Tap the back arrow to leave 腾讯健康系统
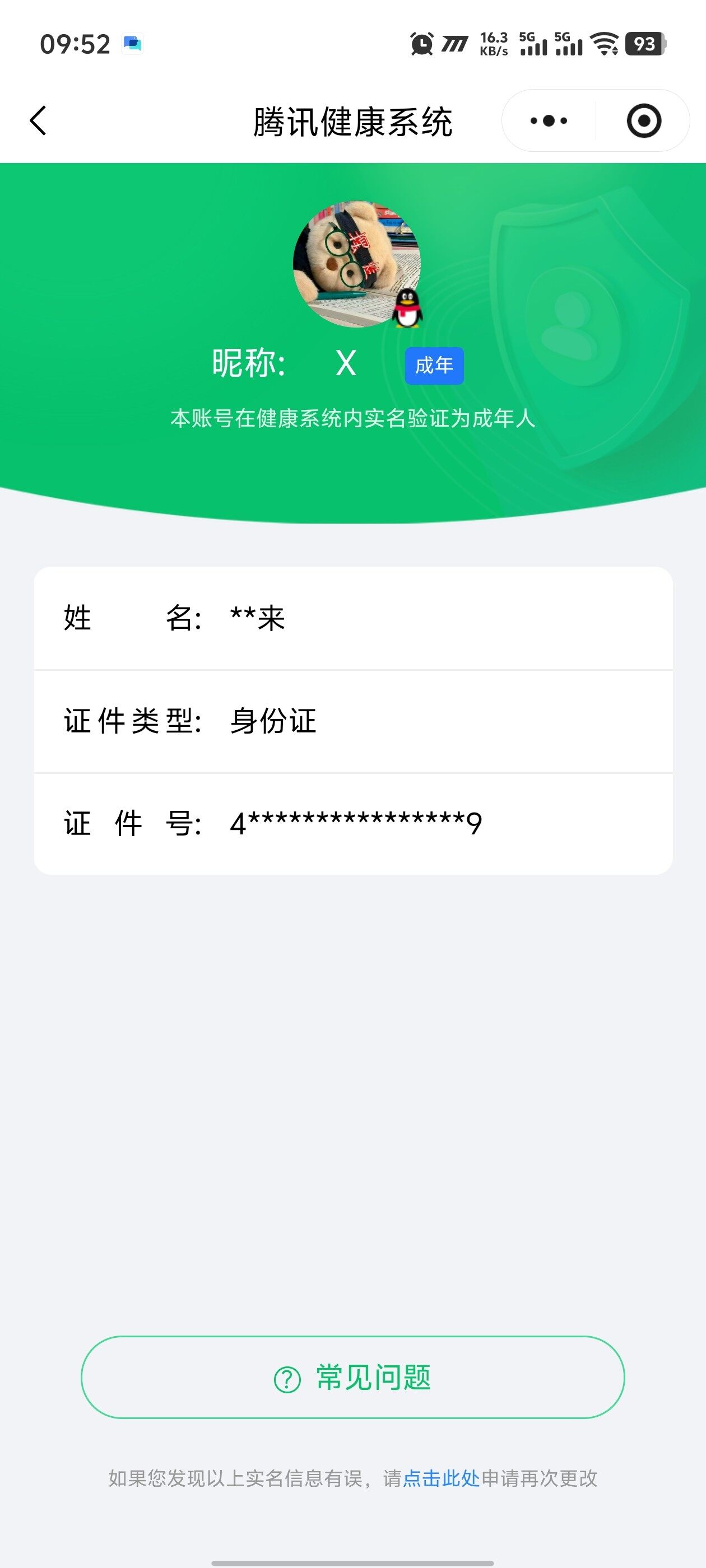The height and width of the screenshot is (1568, 706). [x=38, y=120]
